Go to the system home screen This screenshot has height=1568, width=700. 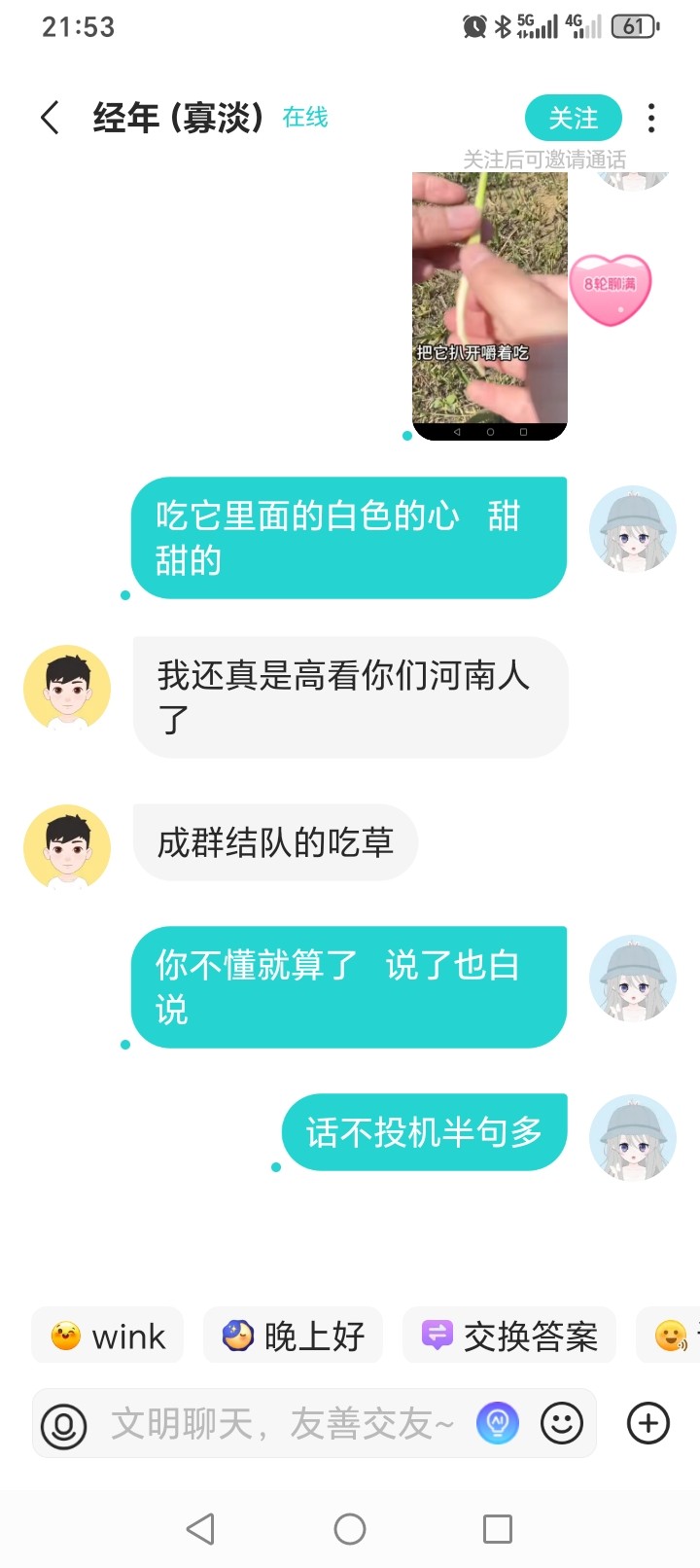point(350,1529)
